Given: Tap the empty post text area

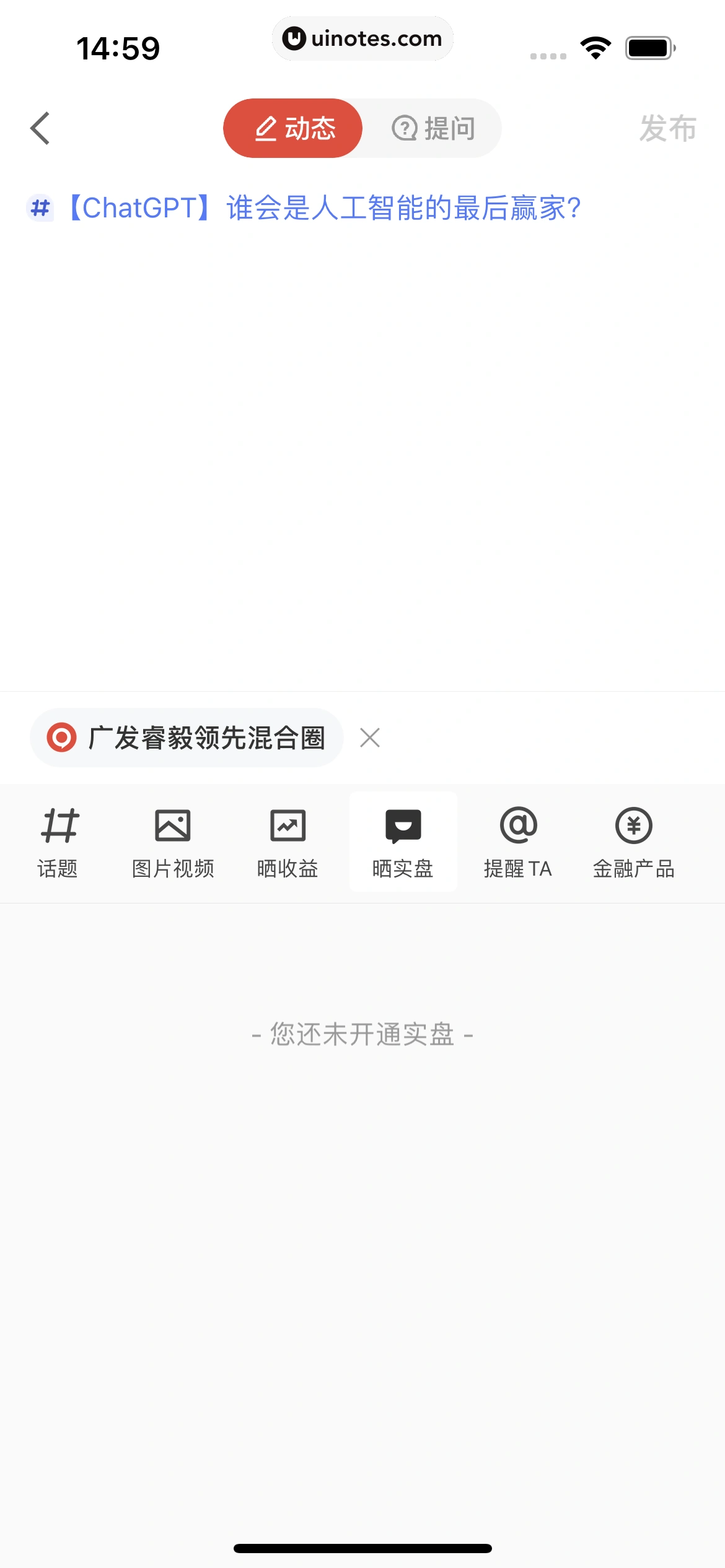Looking at the screenshot, I should click(362, 446).
